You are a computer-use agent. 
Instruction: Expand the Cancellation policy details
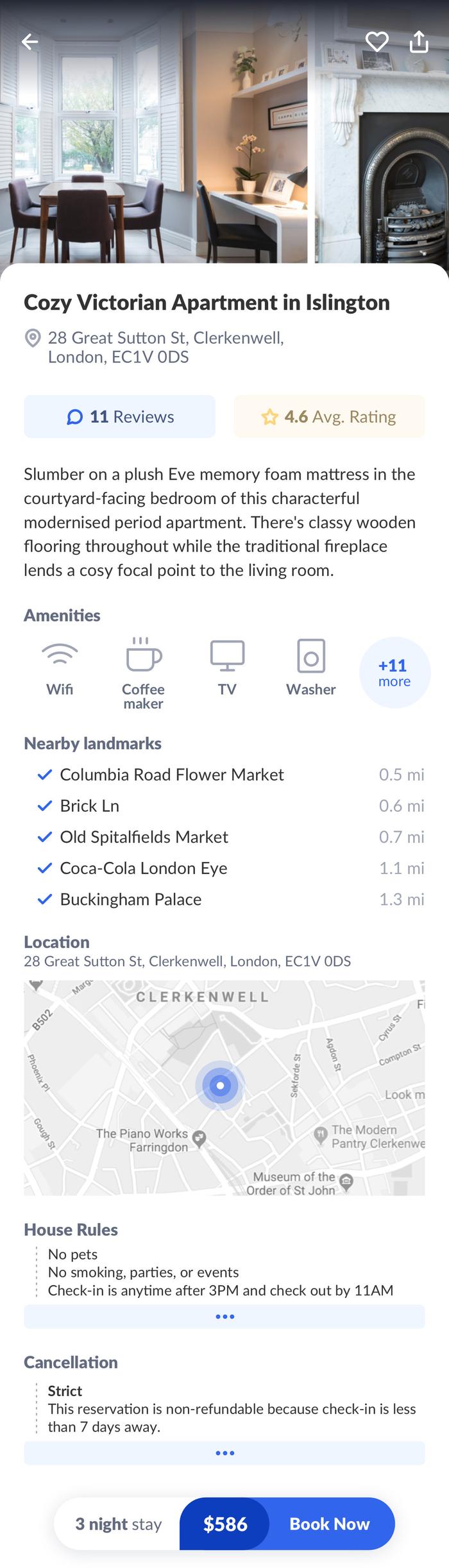point(224,1453)
